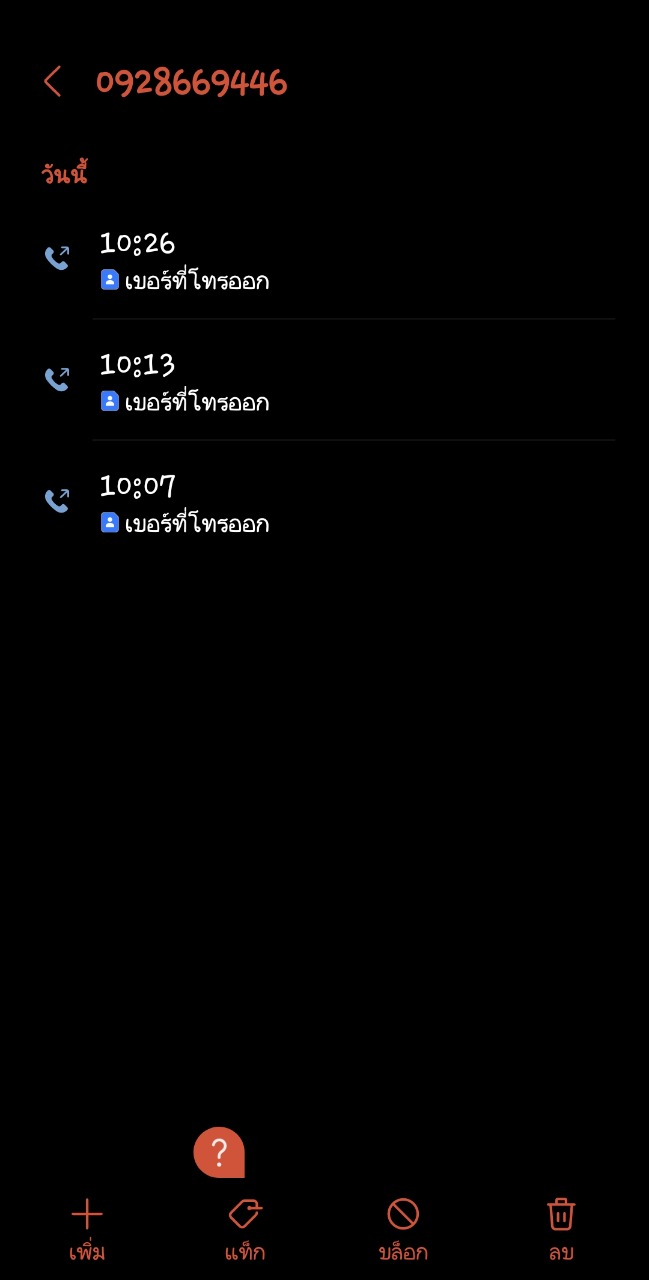Screen dimensions: 649x1280
Task: Tap เพิ่ม to add this number
Action: (87, 1231)
